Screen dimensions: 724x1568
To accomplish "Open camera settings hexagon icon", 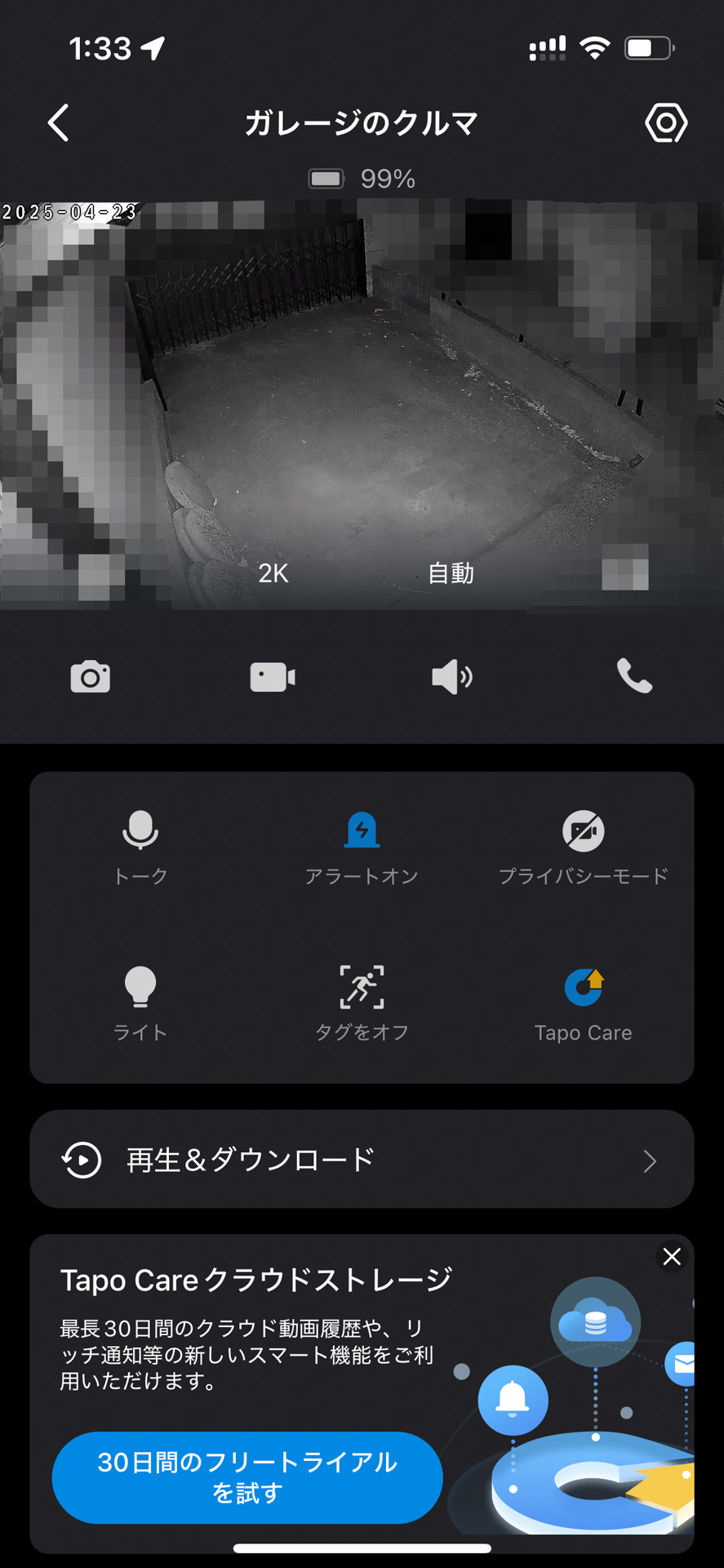I will [666, 123].
